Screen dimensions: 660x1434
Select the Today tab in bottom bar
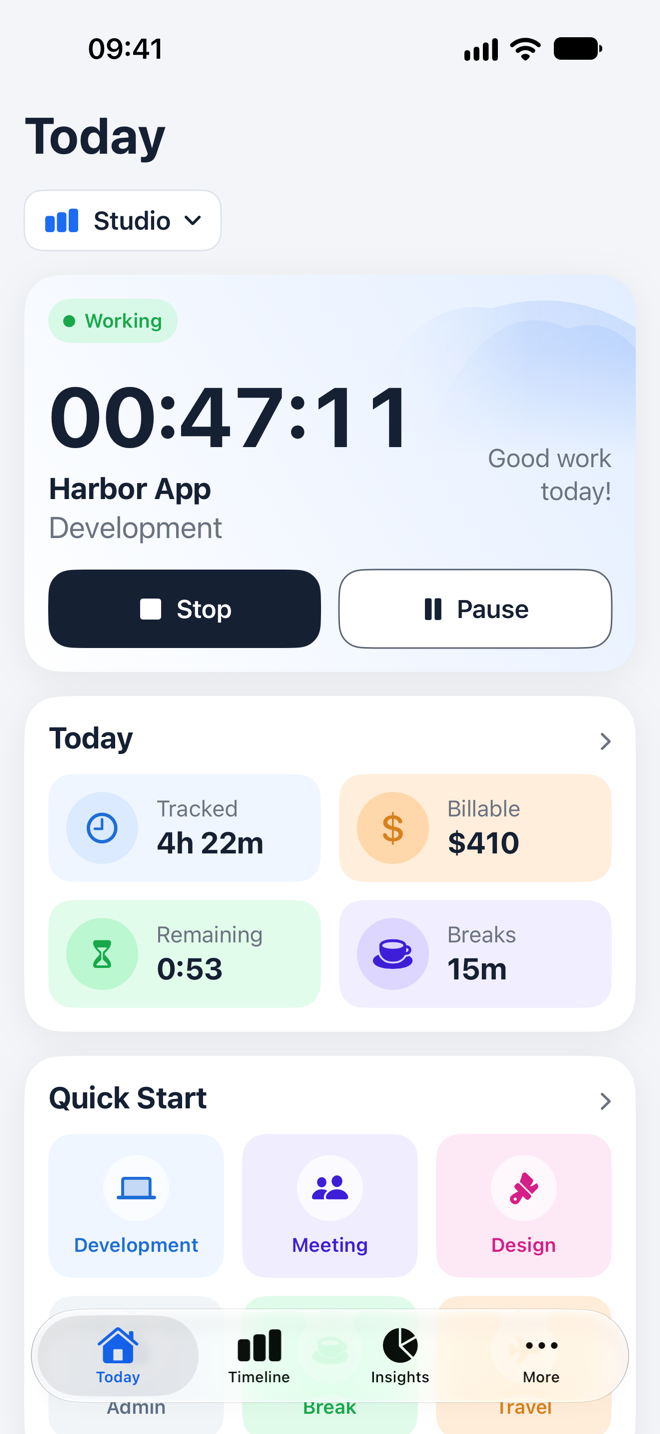click(x=118, y=1356)
